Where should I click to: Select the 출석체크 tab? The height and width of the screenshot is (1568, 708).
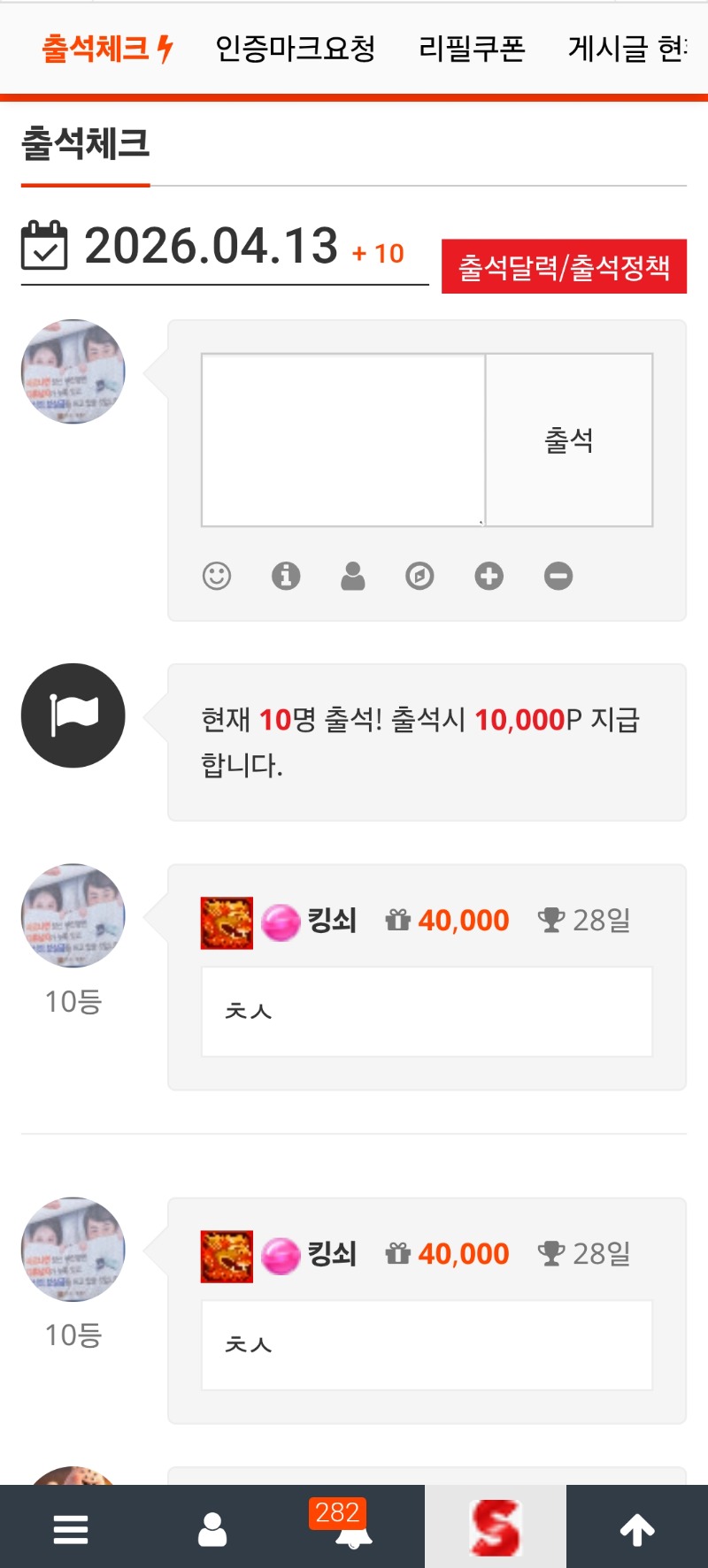[x=106, y=49]
